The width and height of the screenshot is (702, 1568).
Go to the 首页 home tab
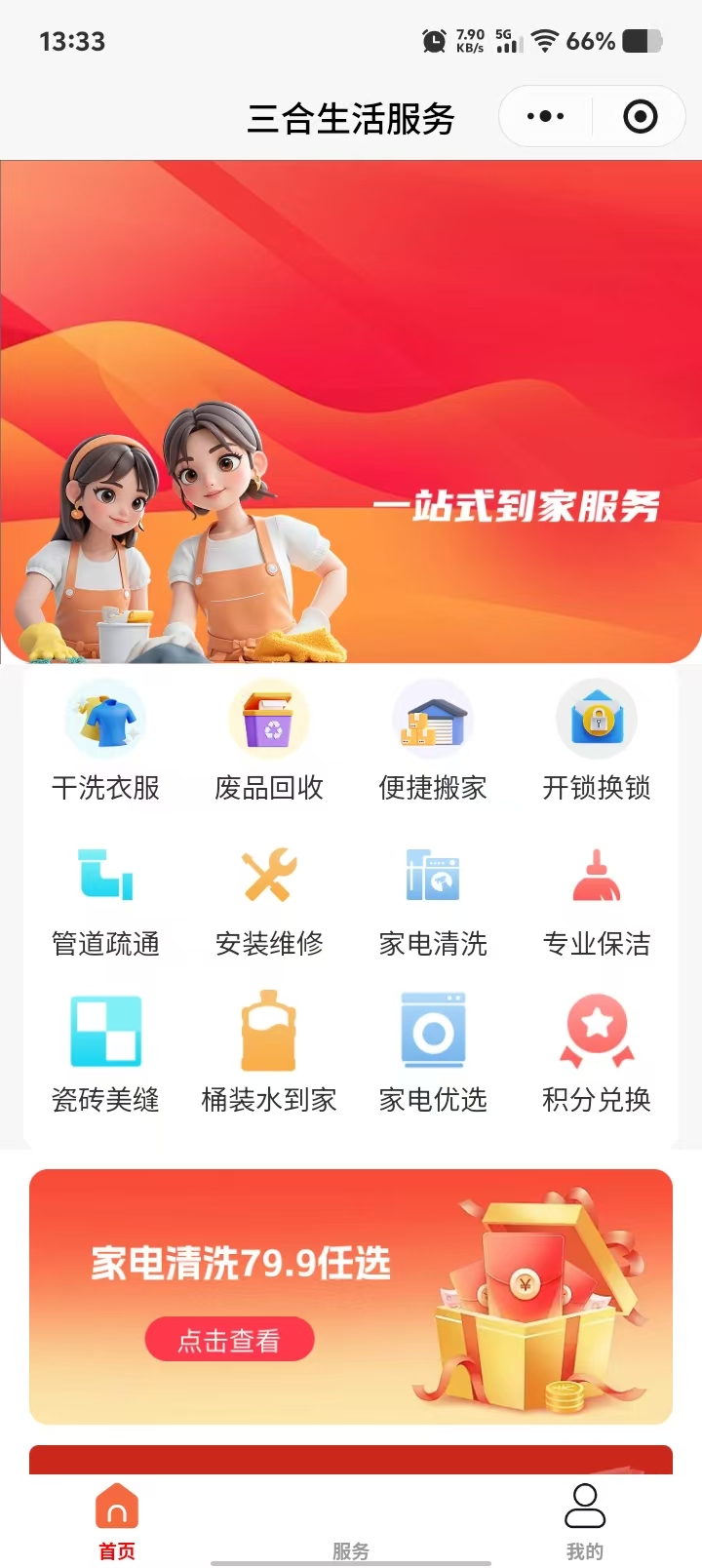(117, 1519)
